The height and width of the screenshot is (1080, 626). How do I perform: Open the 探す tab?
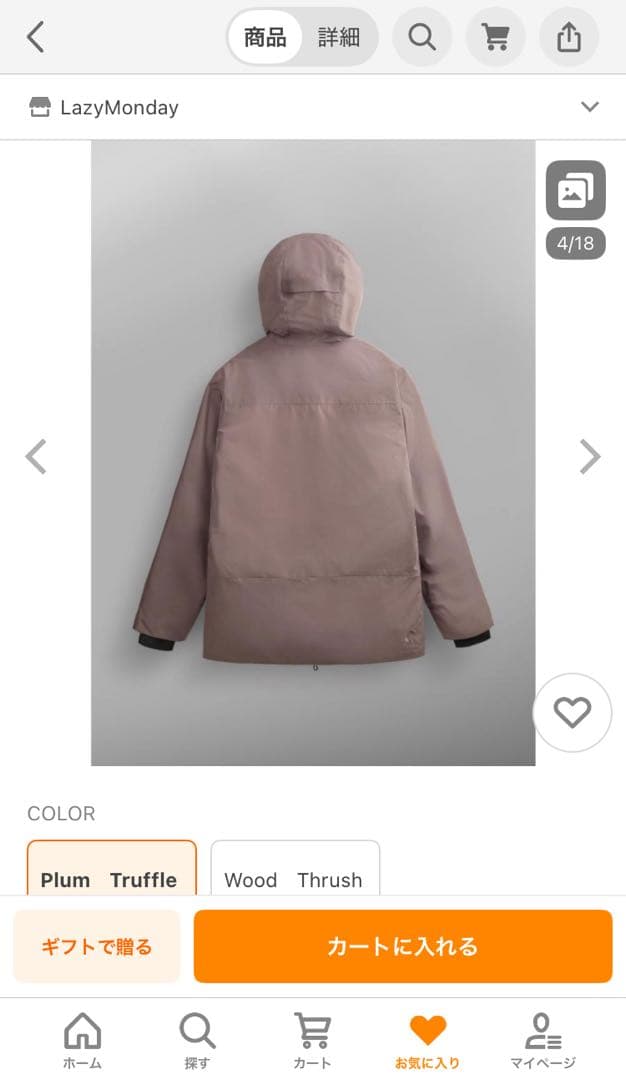[x=197, y=1040]
